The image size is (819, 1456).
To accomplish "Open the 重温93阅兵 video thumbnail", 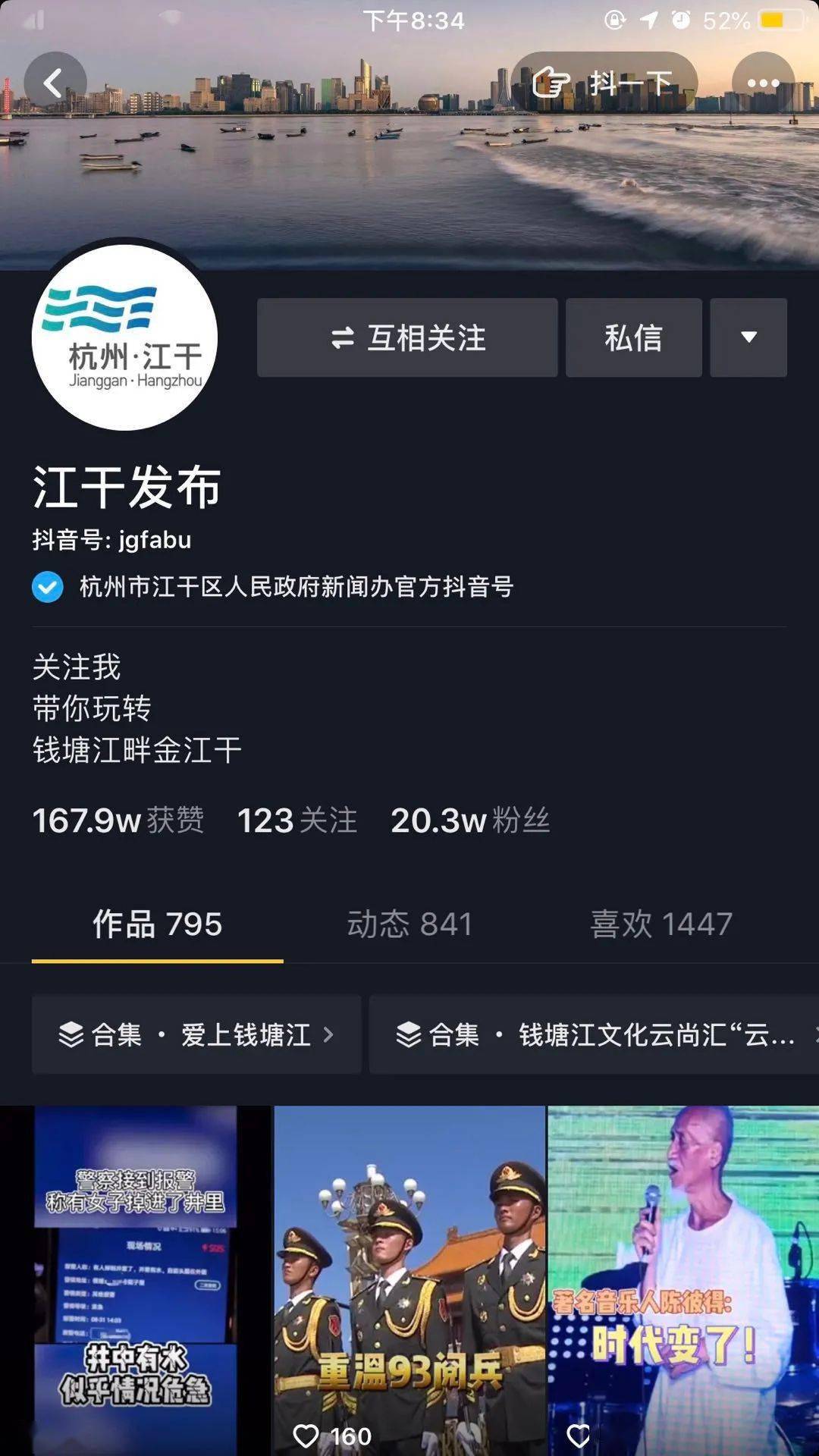I will (409, 1274).
